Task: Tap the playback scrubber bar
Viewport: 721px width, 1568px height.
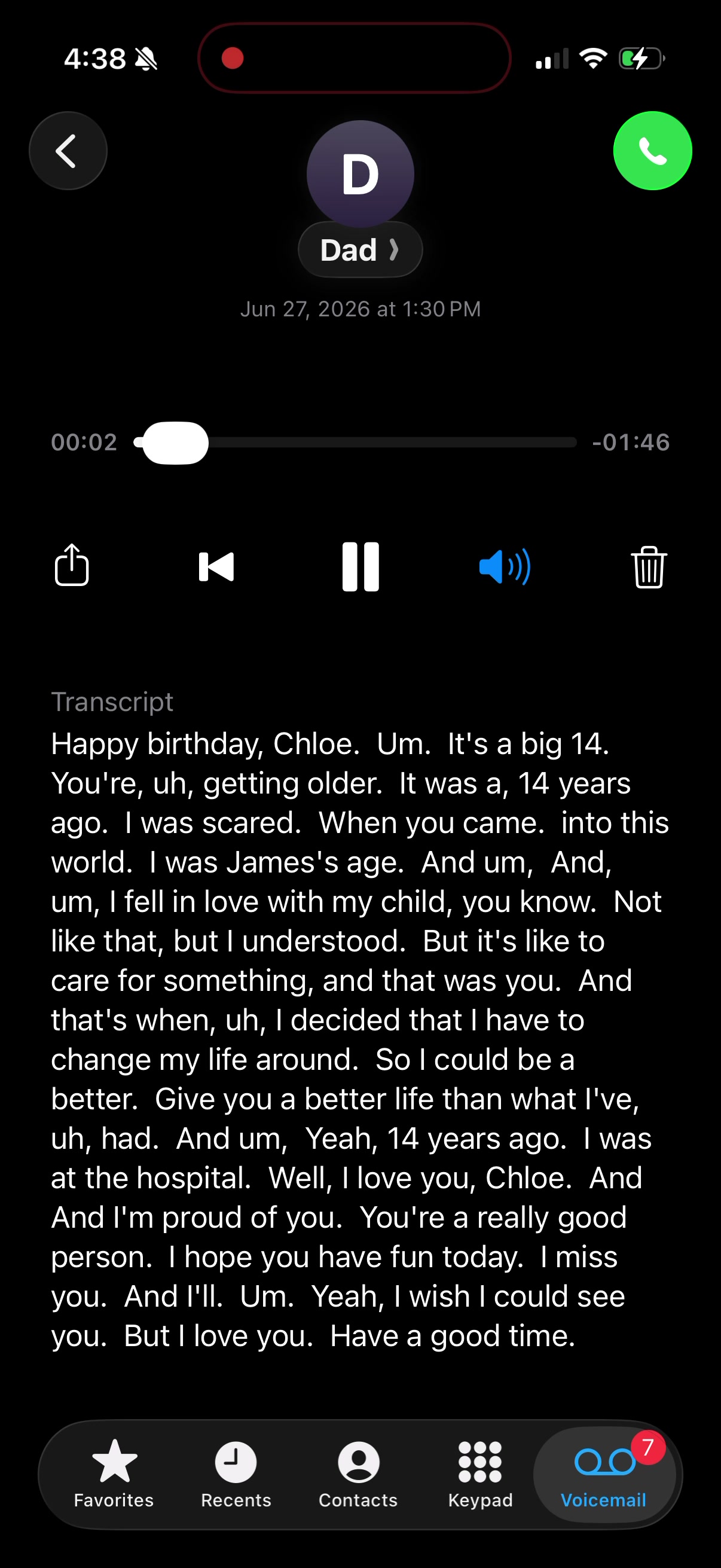Action: tap(355, 443)
